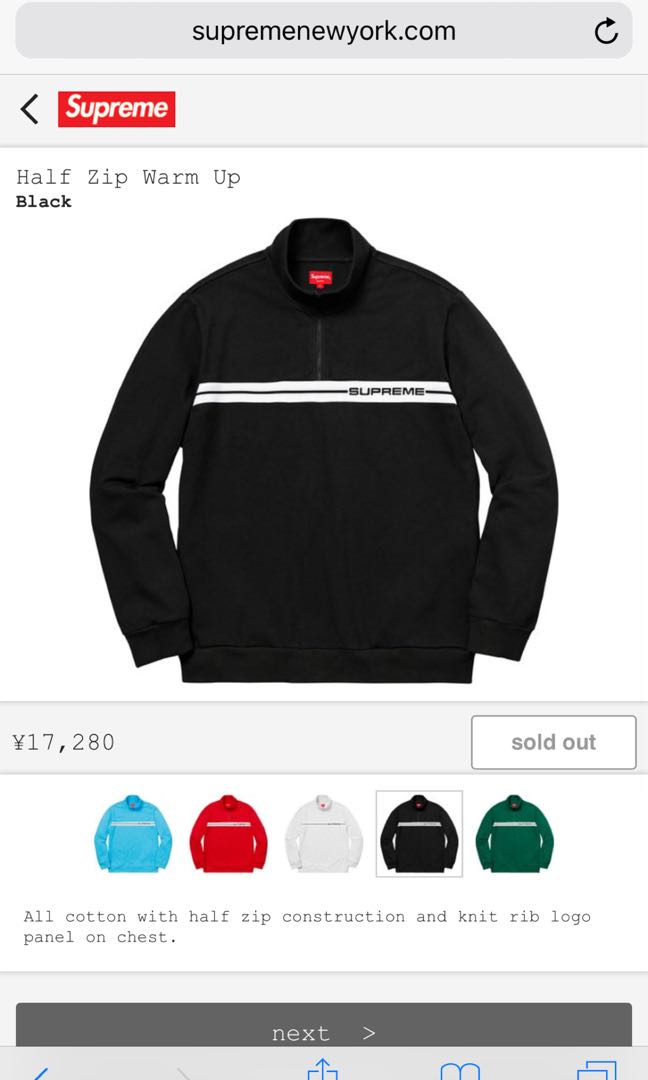Tap the supremenewyork.com address bar
This screenshot has width=648, height=1080.
click(323, 31)
